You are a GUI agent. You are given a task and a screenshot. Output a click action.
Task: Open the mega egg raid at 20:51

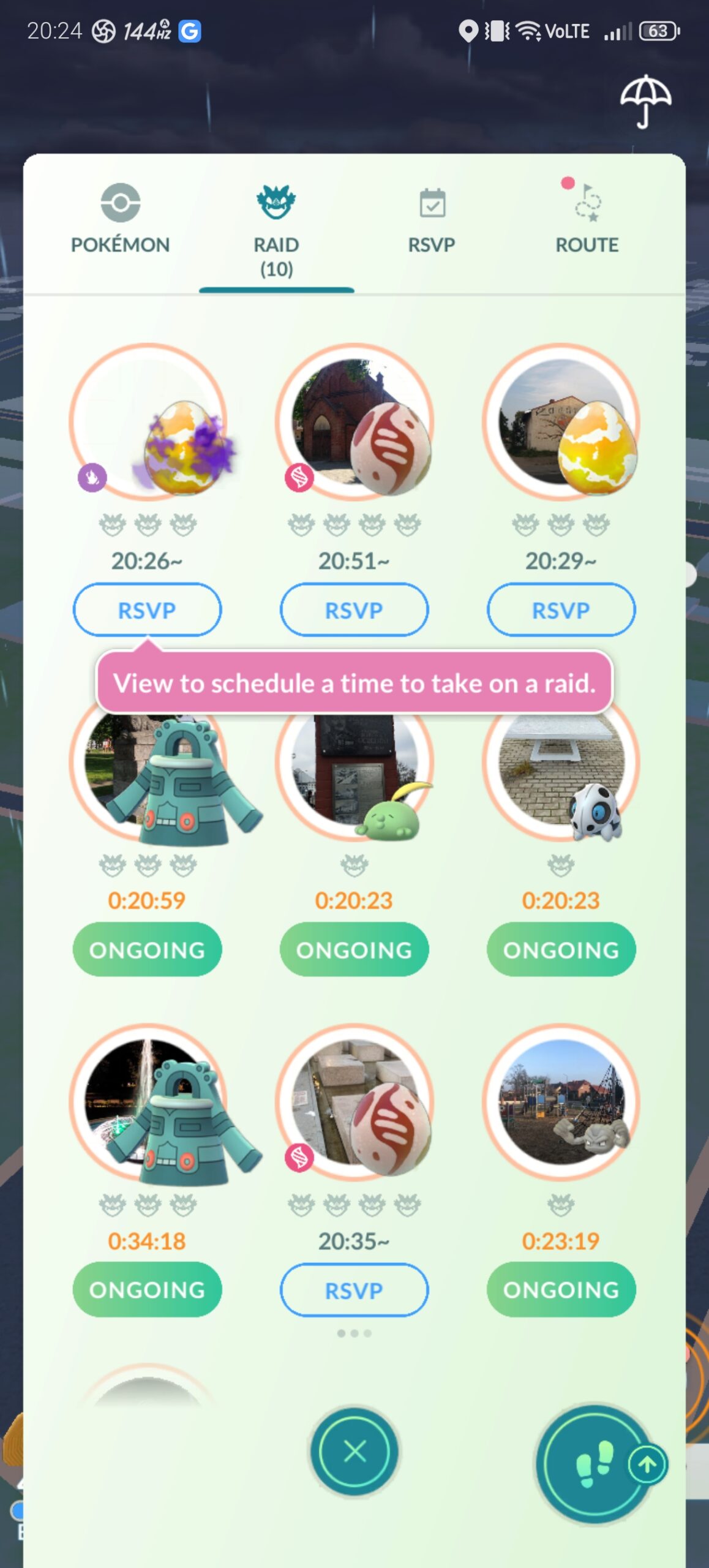click(354, 422)
